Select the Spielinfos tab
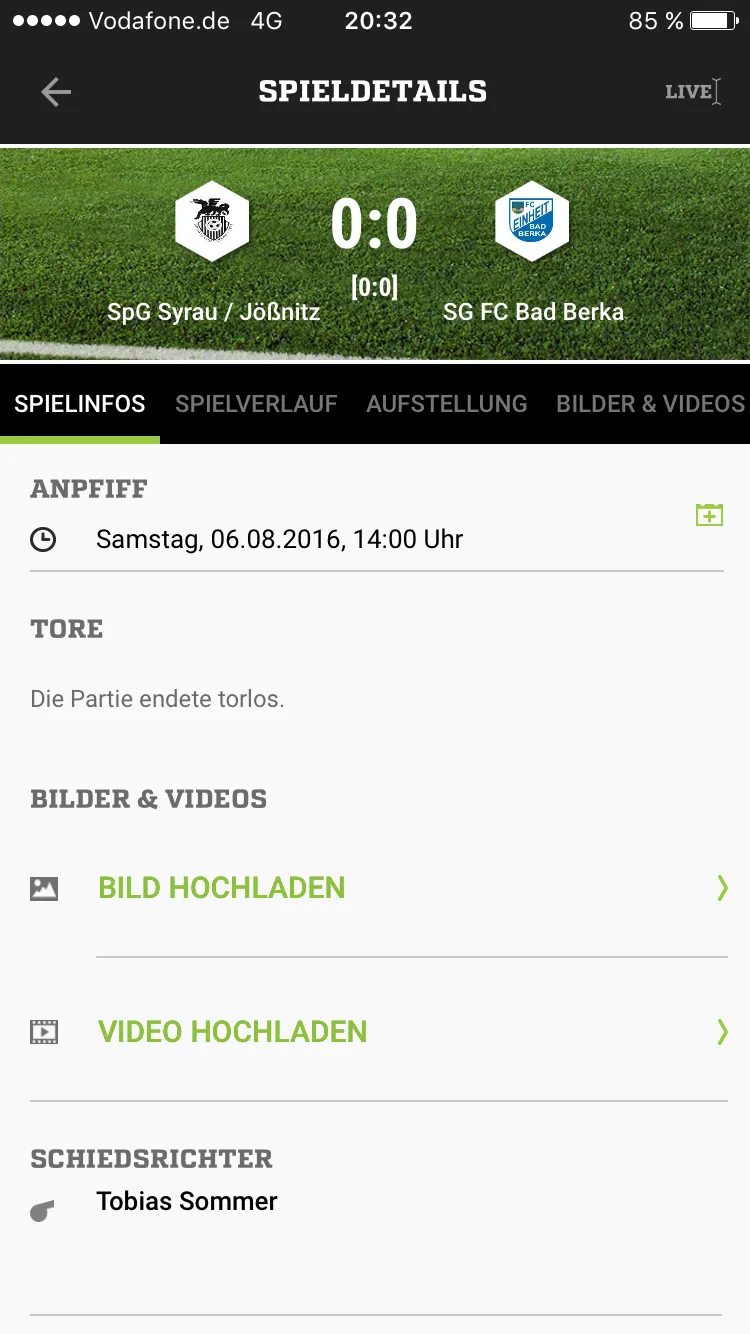 [80, 404]
